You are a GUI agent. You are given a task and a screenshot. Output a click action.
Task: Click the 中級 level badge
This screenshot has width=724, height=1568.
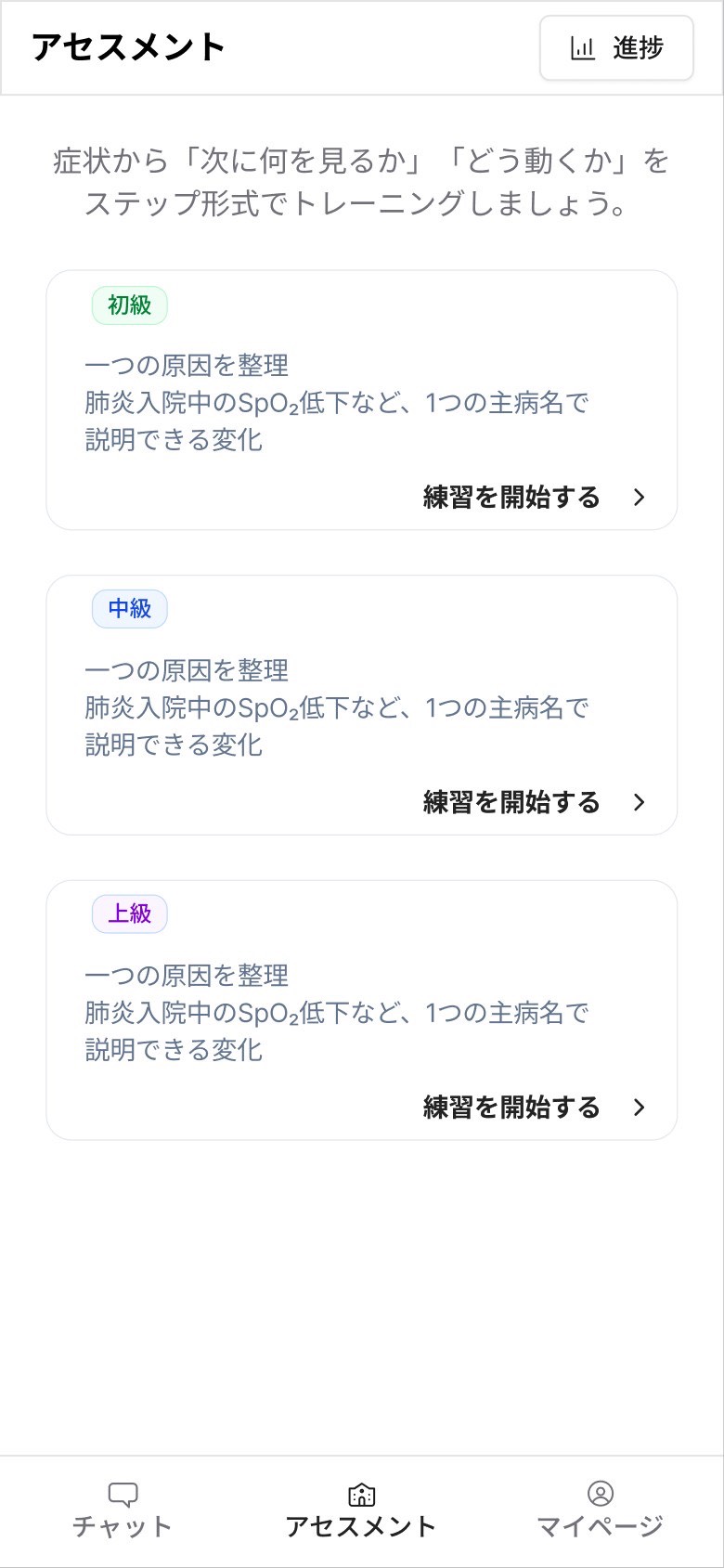(x=130, y=609)
